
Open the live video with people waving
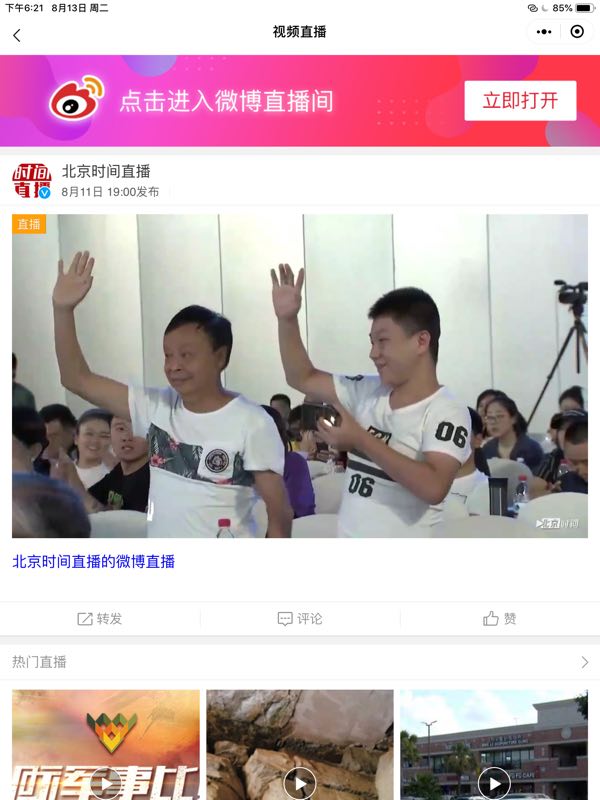pos(300,375)
